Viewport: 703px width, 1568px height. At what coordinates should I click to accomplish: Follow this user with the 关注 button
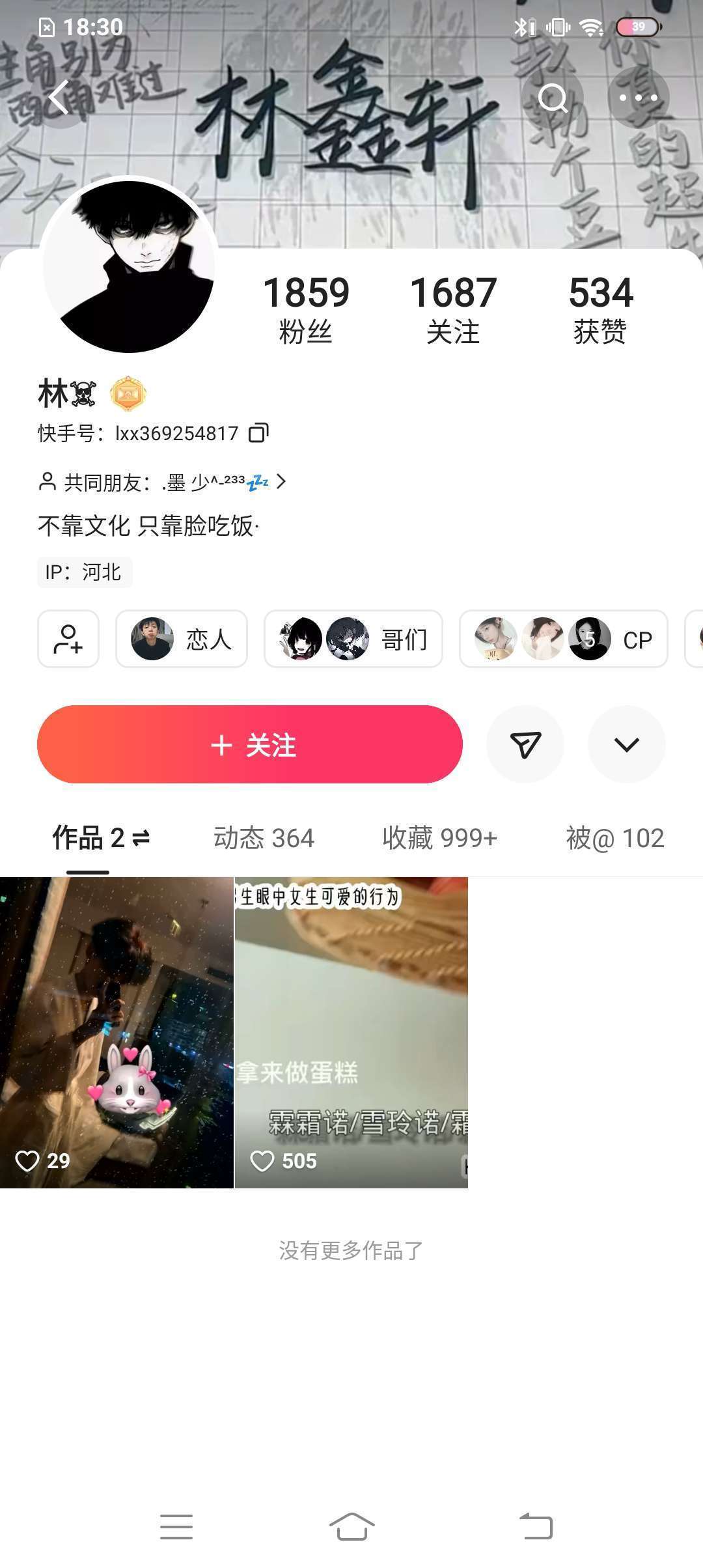click(250, 744)
